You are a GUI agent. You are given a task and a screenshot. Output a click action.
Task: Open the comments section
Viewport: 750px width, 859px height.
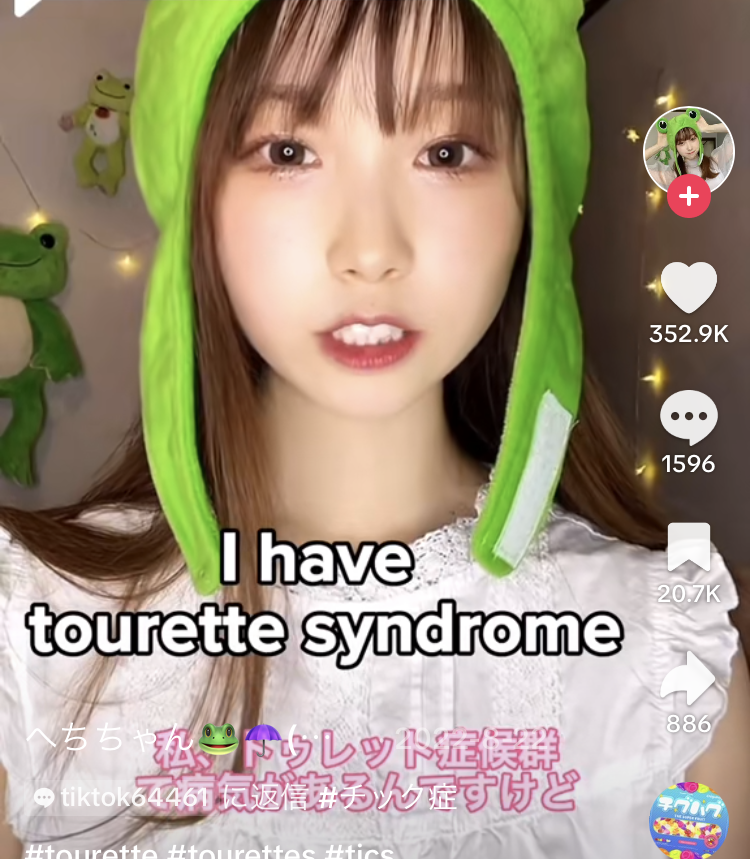point(689,417)
